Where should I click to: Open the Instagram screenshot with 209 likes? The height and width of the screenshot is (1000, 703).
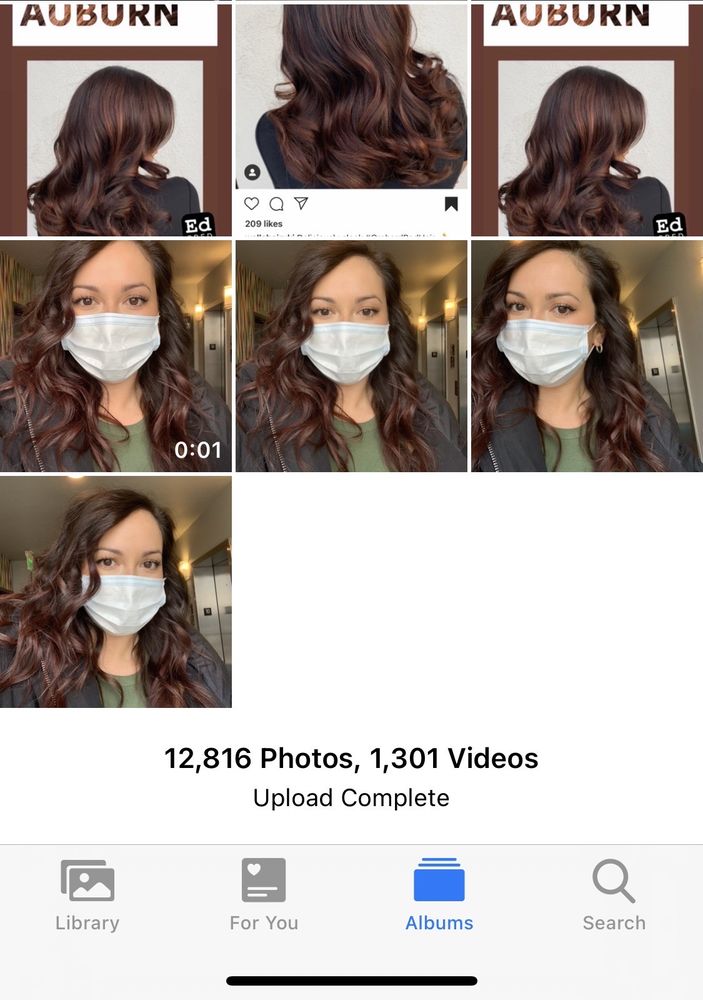[351, 117]
